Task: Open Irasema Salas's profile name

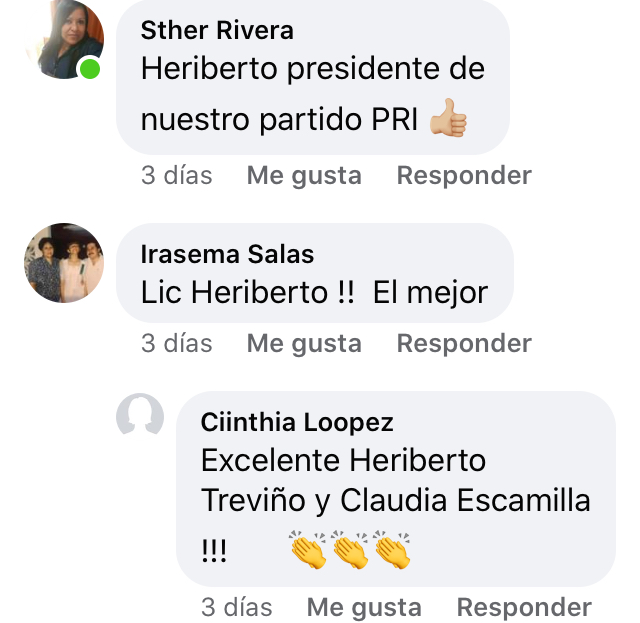Action: click(x=228, y=254)
